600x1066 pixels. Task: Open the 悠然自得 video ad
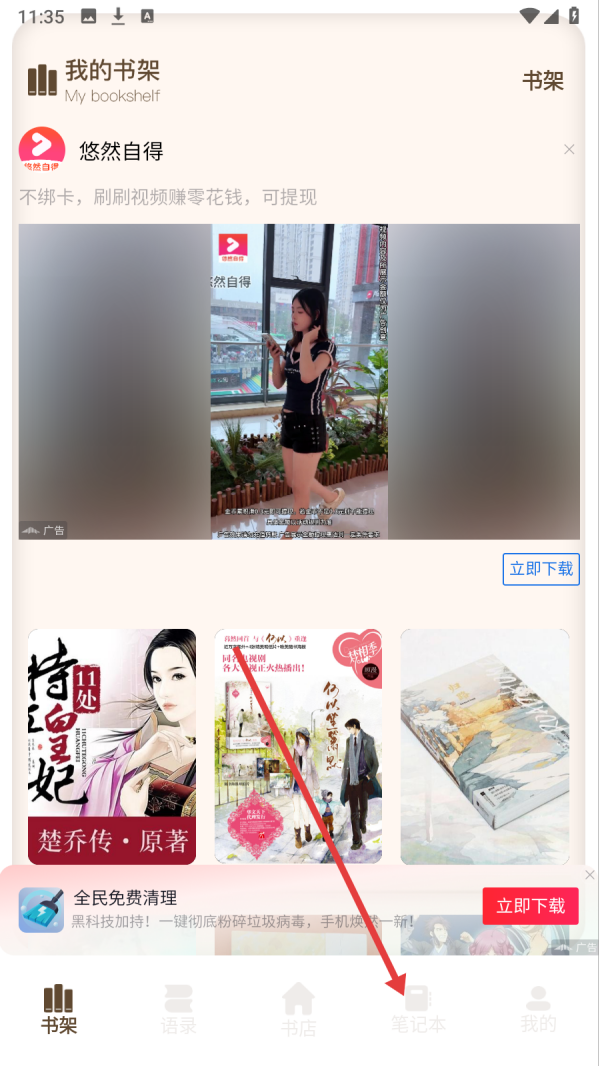coord(298,381)
